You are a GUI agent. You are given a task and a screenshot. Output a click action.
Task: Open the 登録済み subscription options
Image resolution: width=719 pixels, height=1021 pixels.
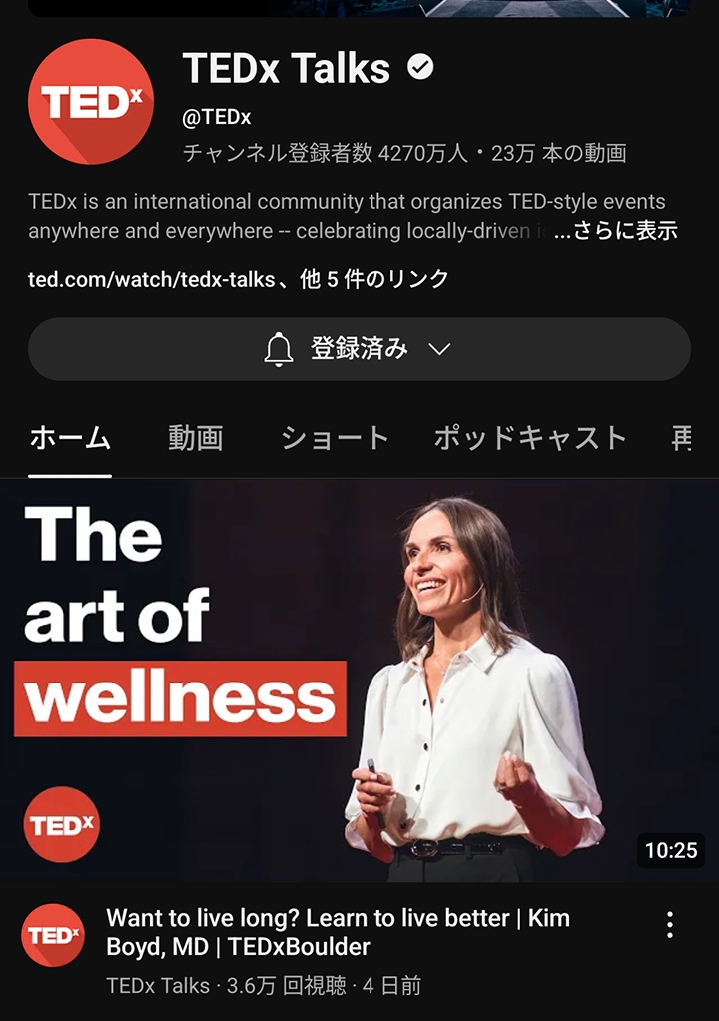(359, 349)
